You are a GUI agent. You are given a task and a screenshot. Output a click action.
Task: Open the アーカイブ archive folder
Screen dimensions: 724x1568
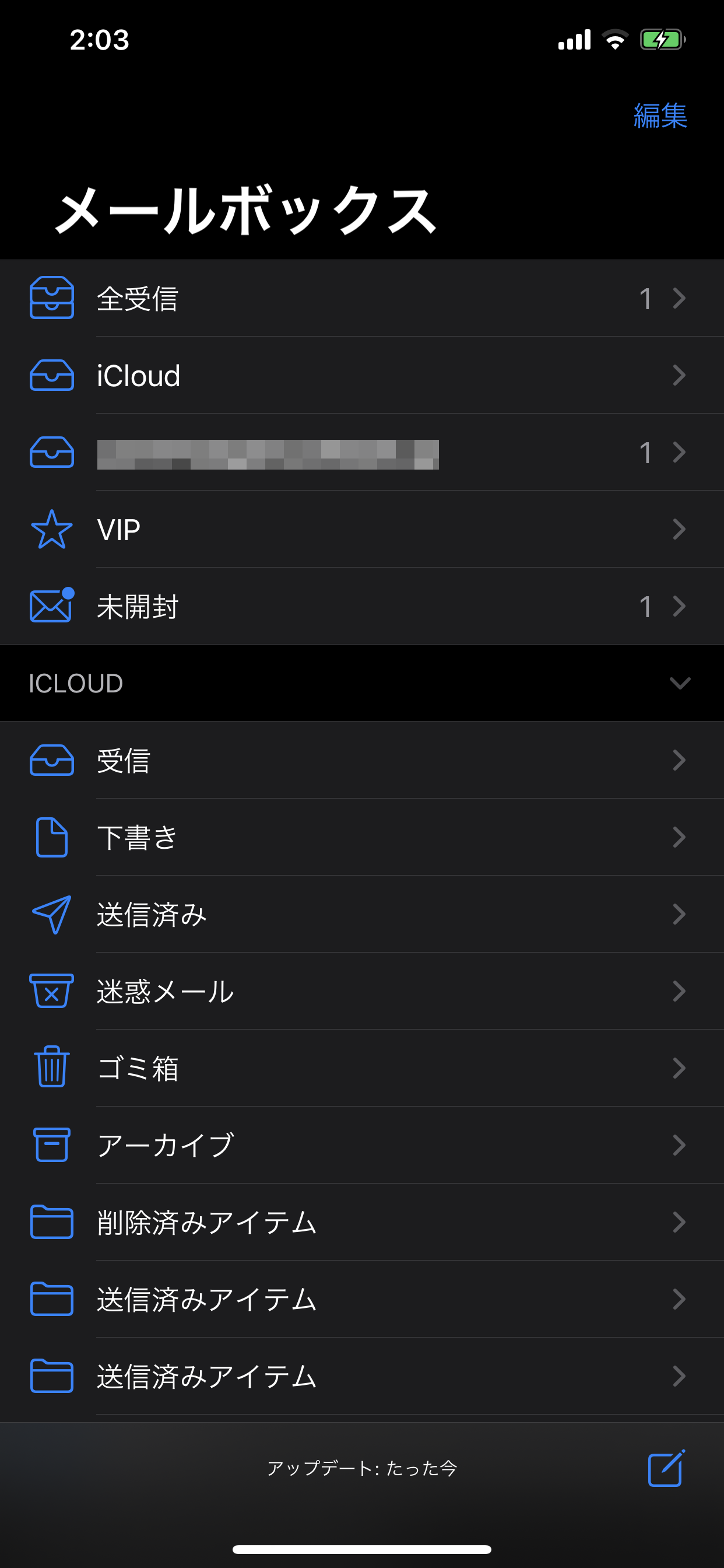361,1146
